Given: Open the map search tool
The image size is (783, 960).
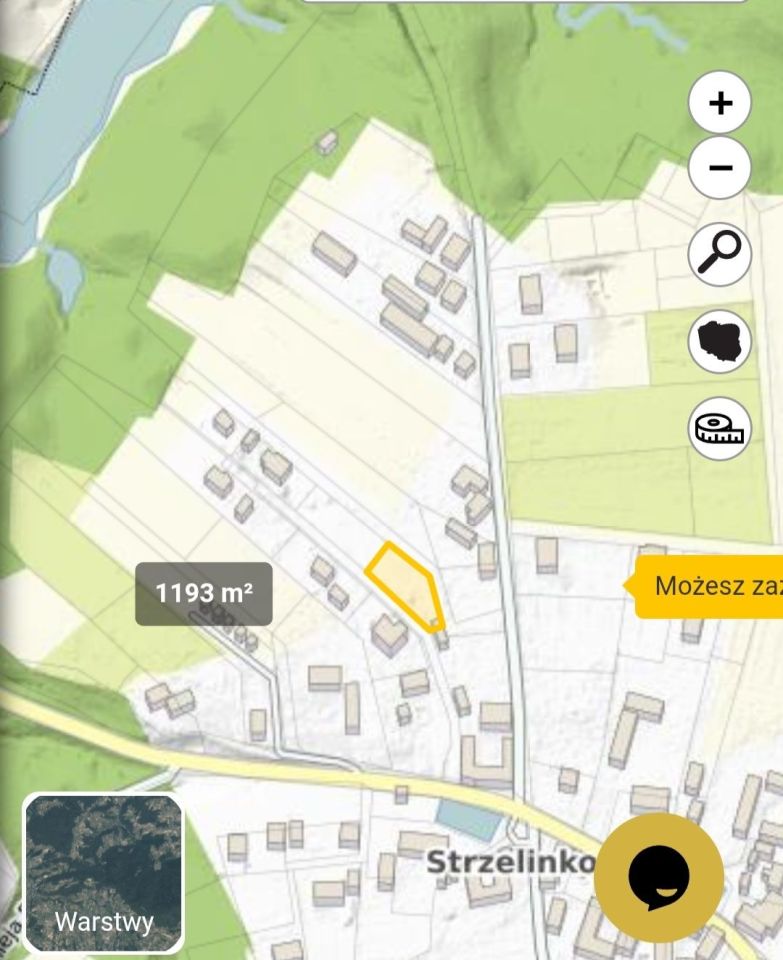Looking at the screenshot, I should (719, 255).
